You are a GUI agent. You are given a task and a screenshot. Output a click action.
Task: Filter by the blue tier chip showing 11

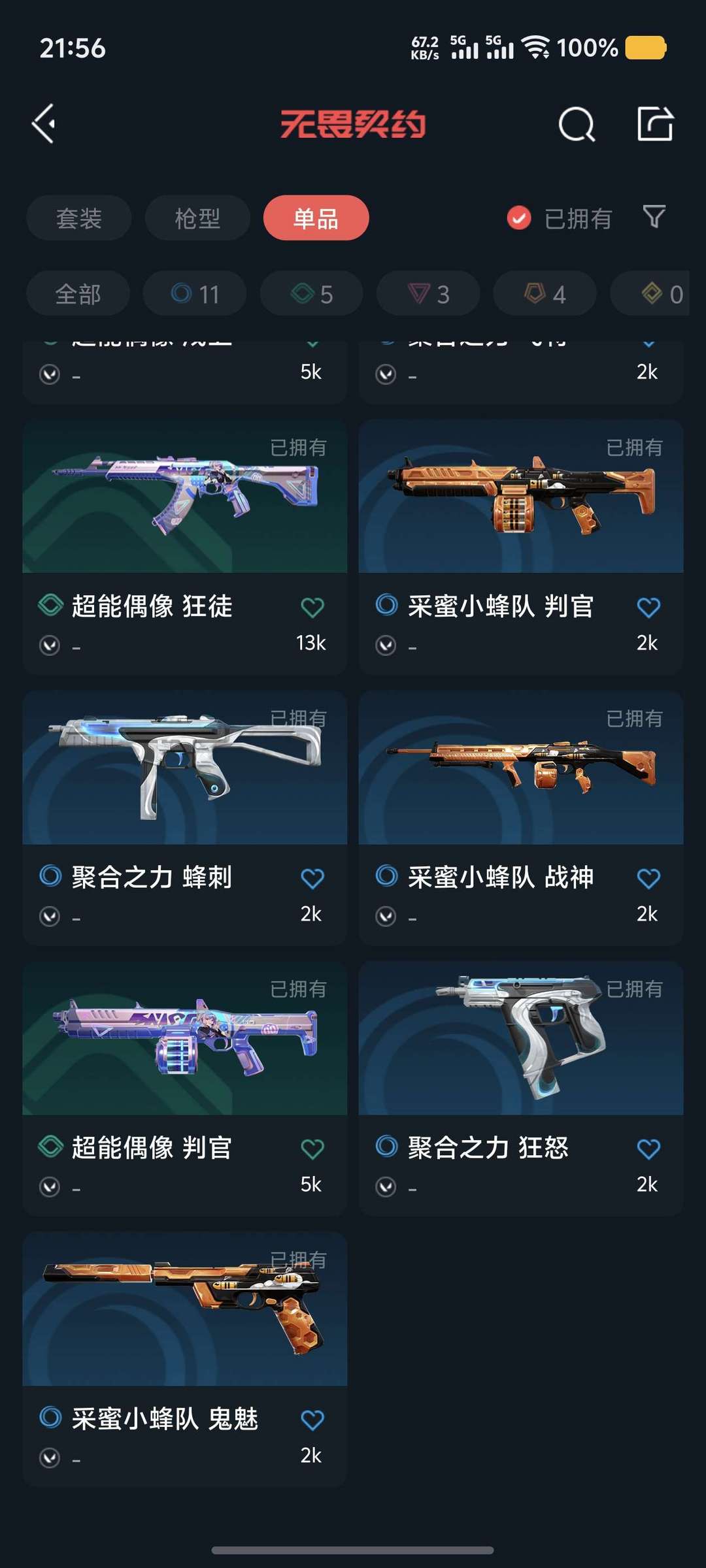[195, 293]
